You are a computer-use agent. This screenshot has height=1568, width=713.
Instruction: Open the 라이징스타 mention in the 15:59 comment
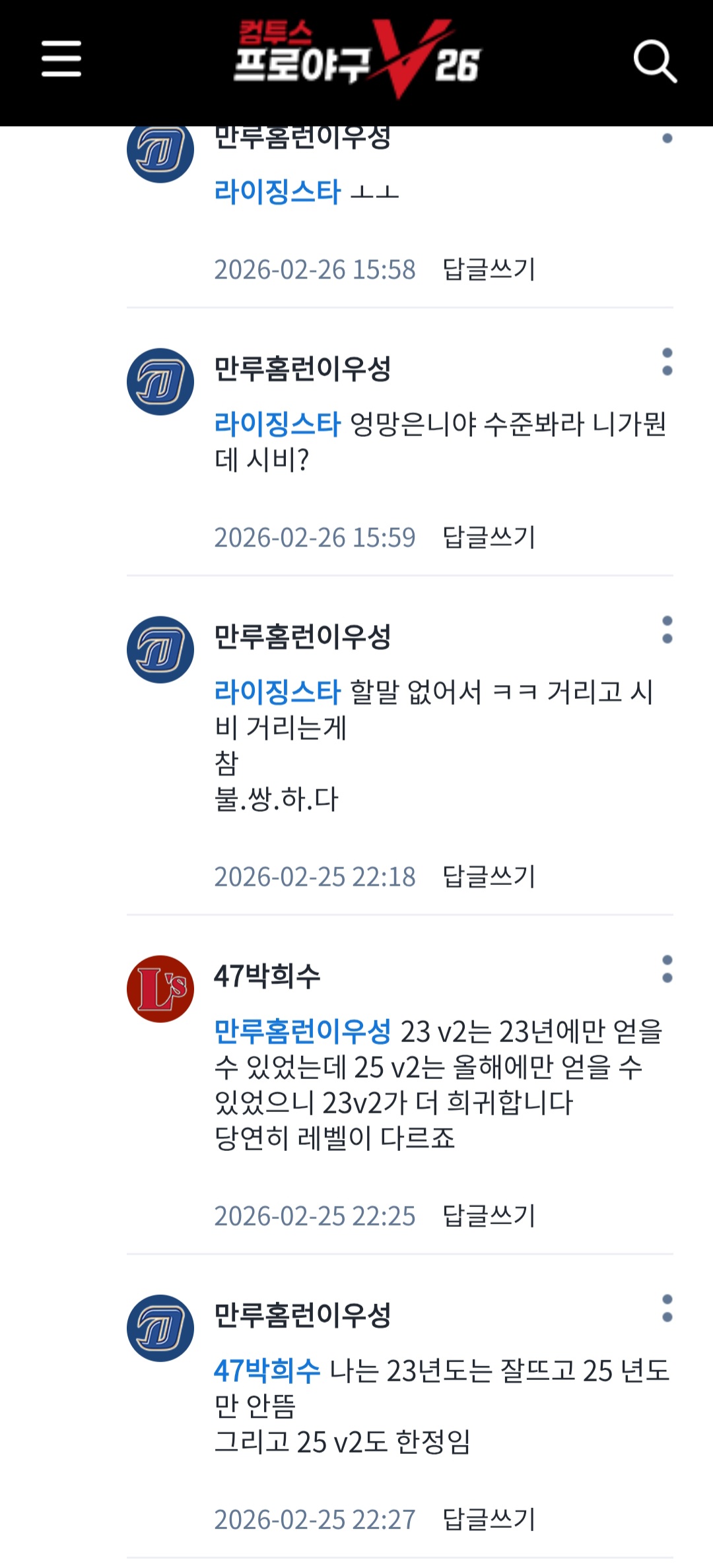pos(277,424)
